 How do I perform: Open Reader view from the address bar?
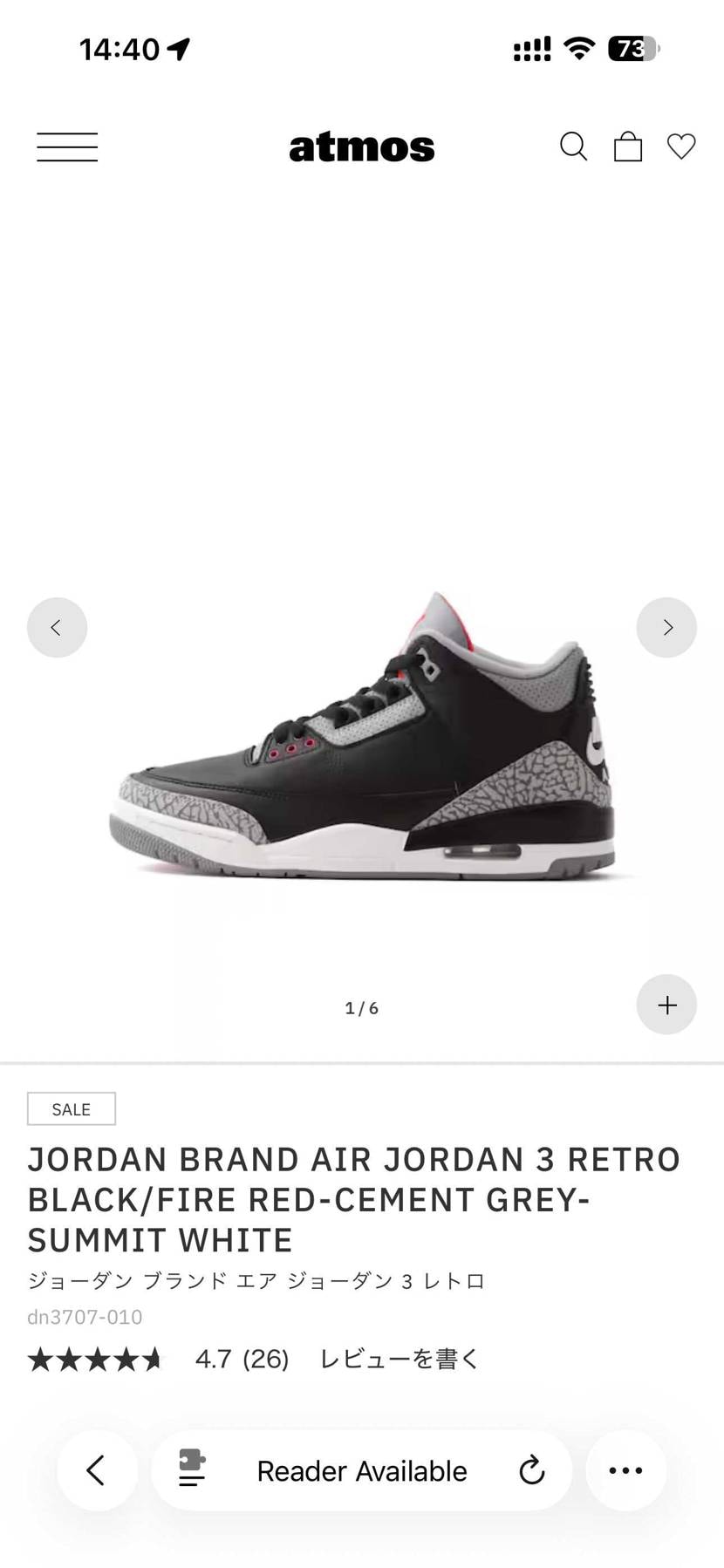[x=193, y=1470]
